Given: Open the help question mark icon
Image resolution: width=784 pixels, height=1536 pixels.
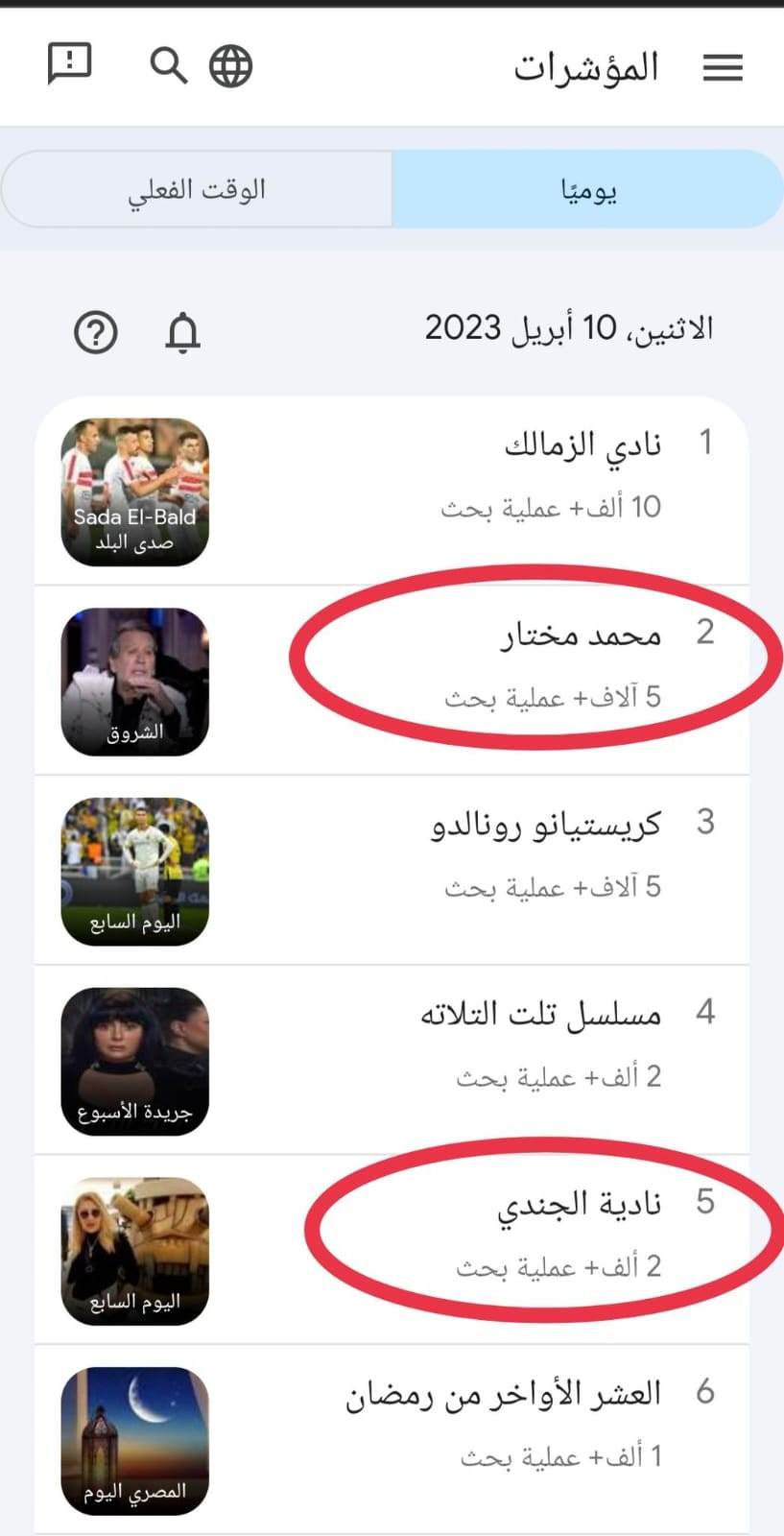Looking at the screenshot, I should click(x=95, y=333).
